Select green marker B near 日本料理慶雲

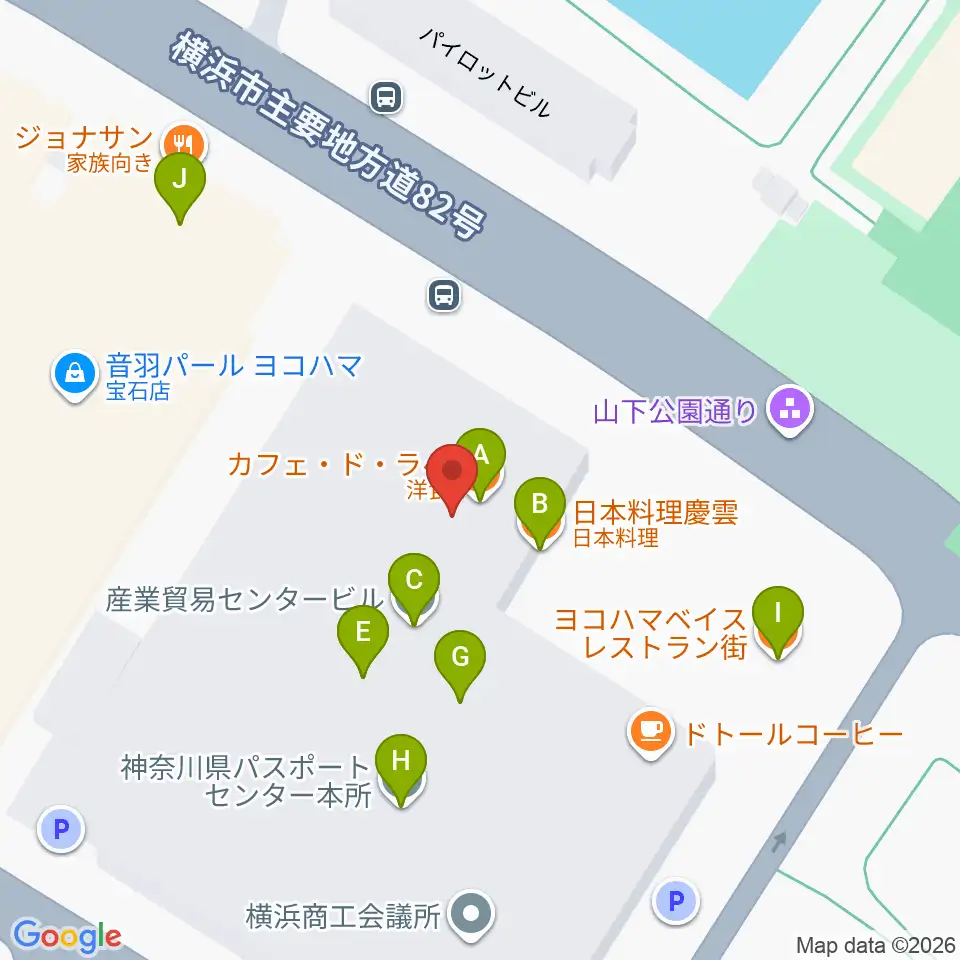[539, 511]
